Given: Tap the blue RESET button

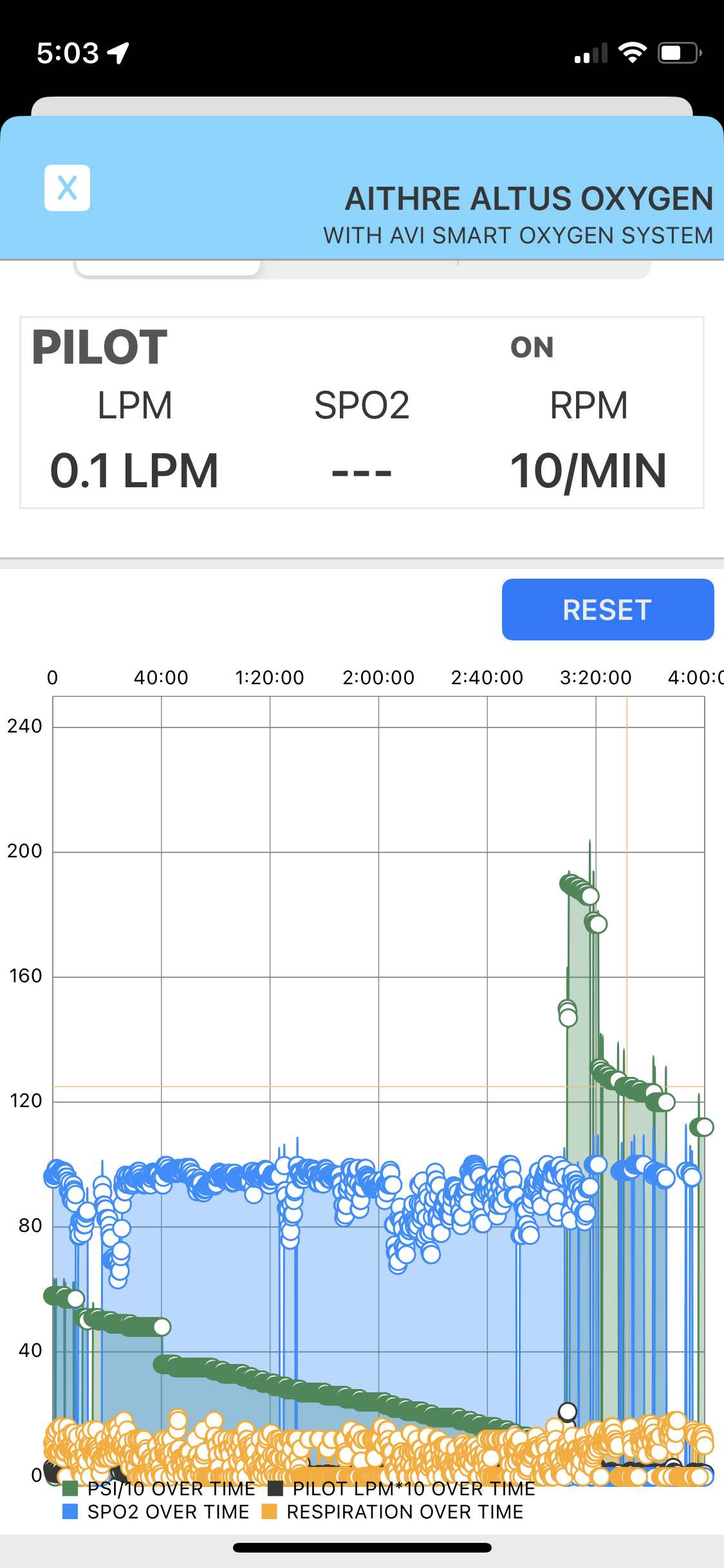Looking at the screenshot, I should tap(607, 610).
